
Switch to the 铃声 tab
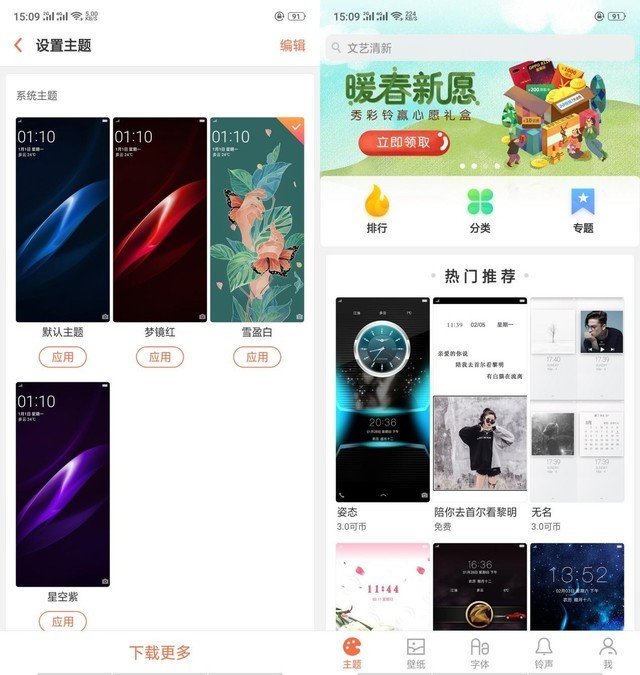coord(544,653)
